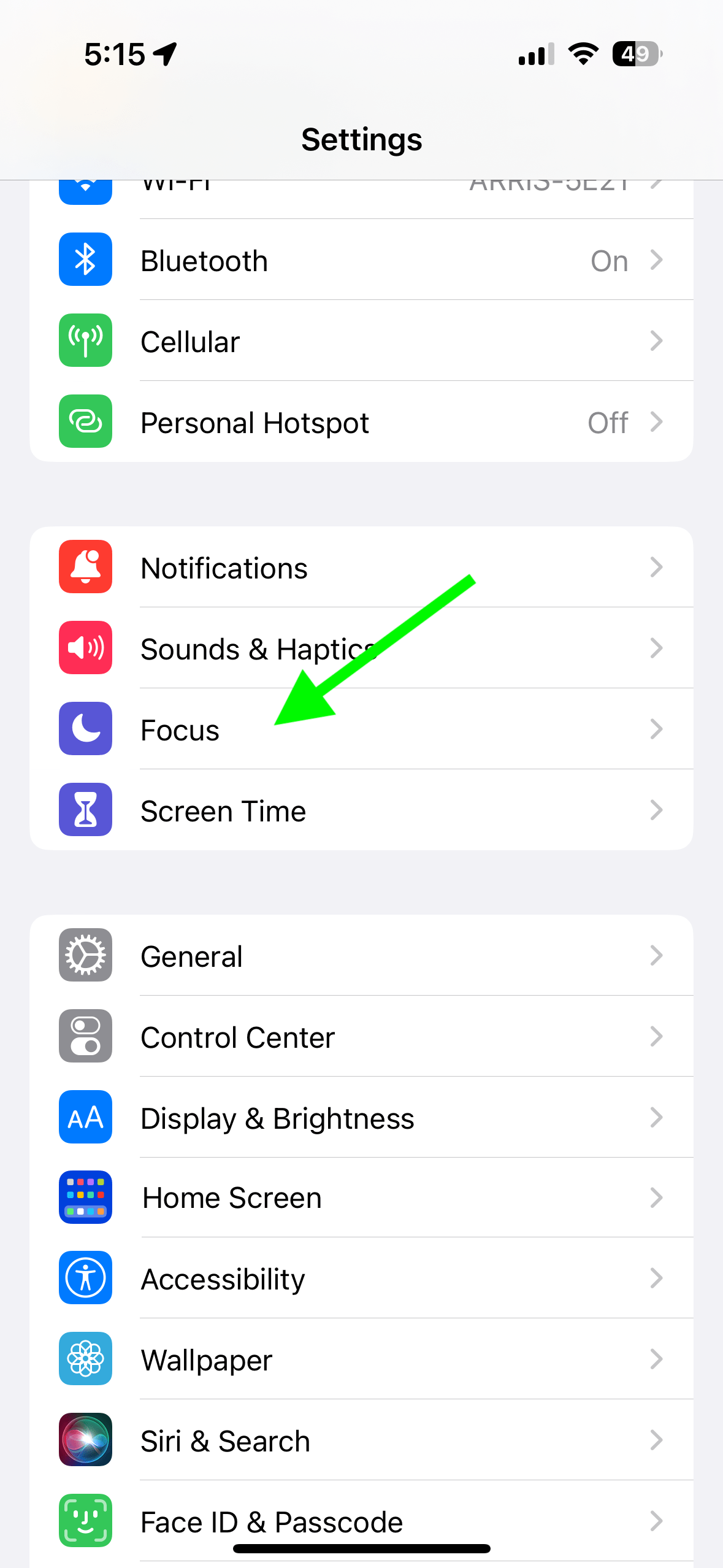Screen dimensions: 723x1568
Task: Open Accessibility settings
Action: [x=361, y=1278]
